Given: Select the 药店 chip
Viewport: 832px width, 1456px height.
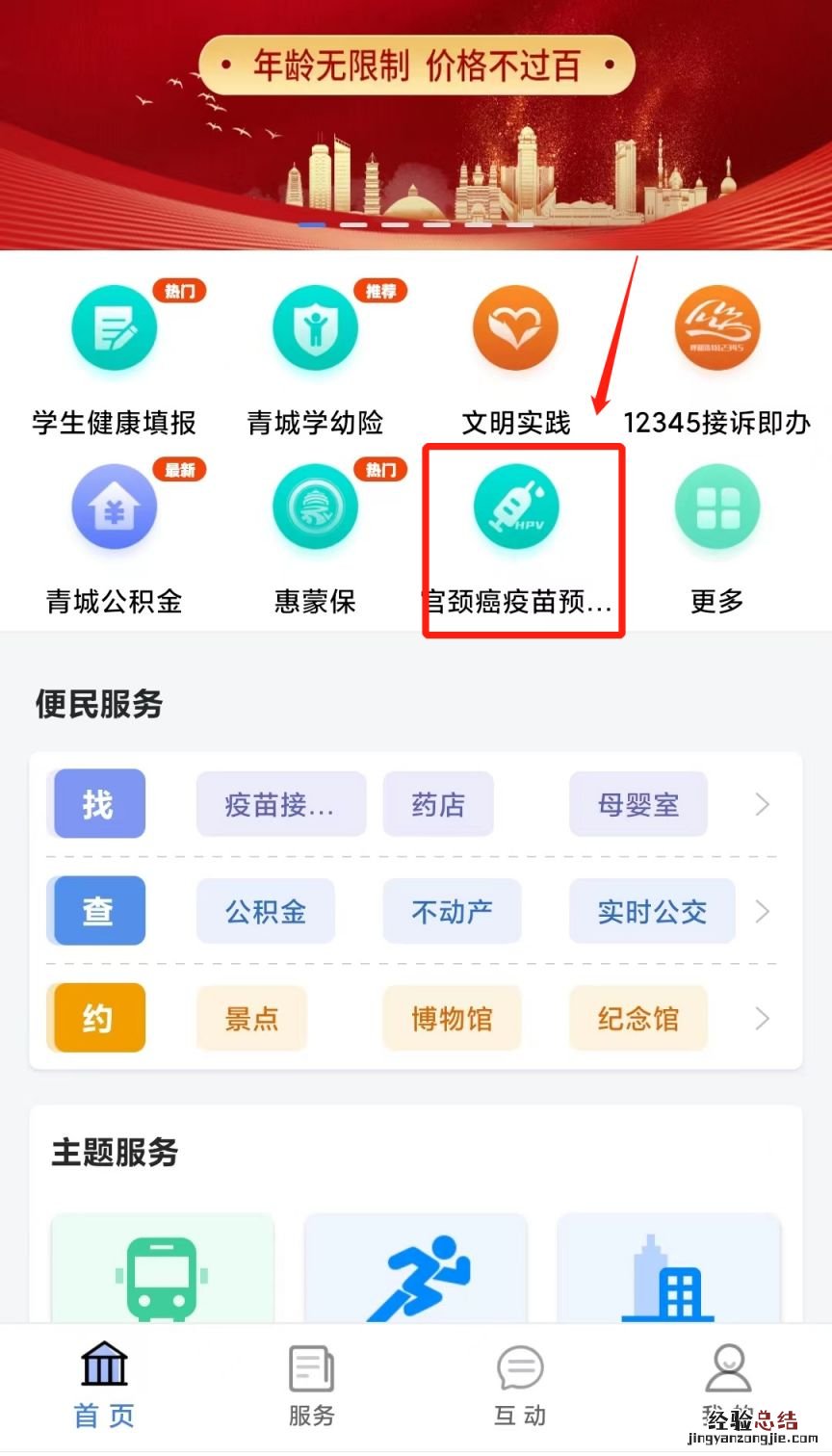Looking at the screenshot, I should pyautogui.click(x=438, y=804).
